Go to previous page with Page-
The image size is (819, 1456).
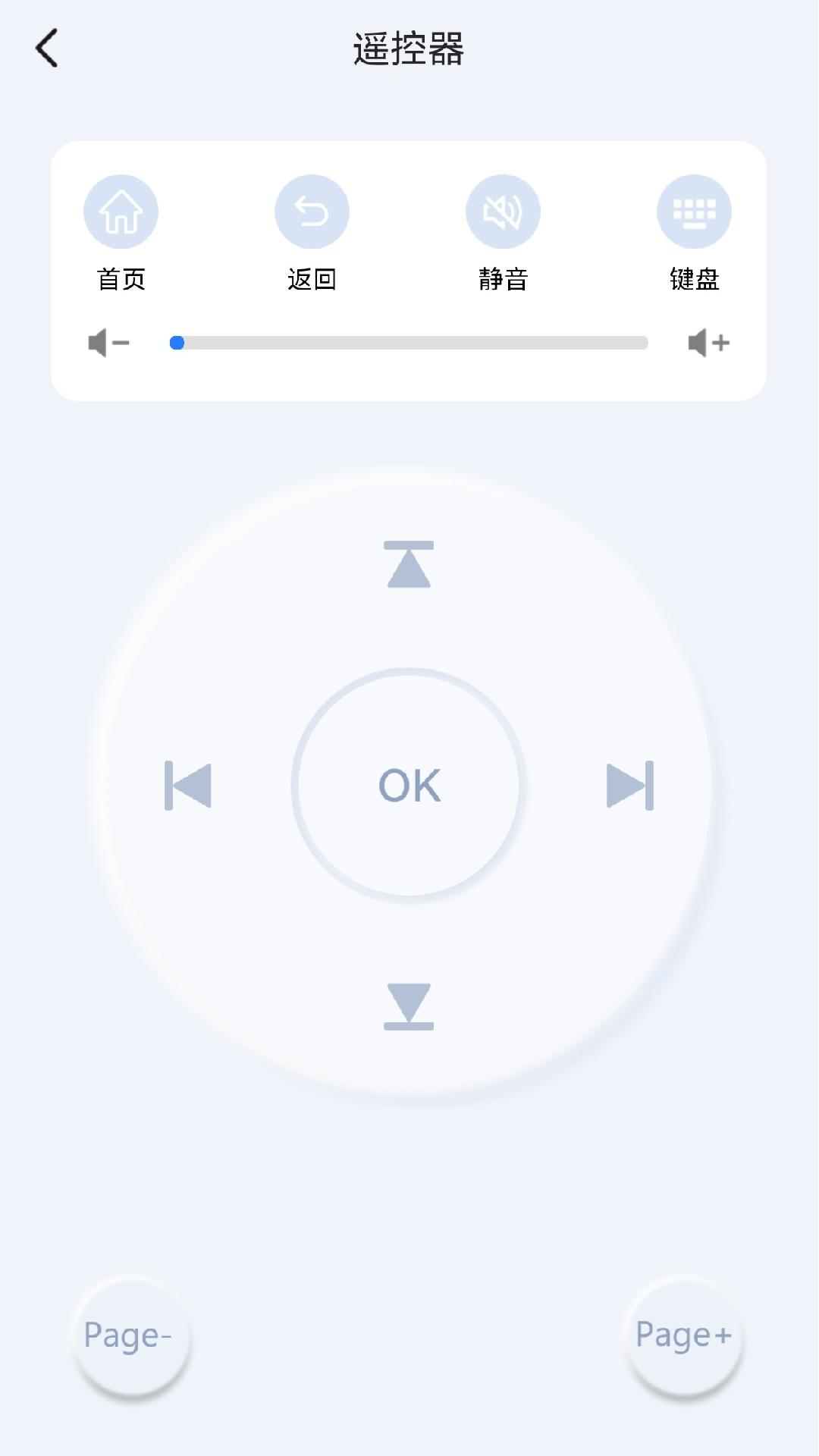132,1335
